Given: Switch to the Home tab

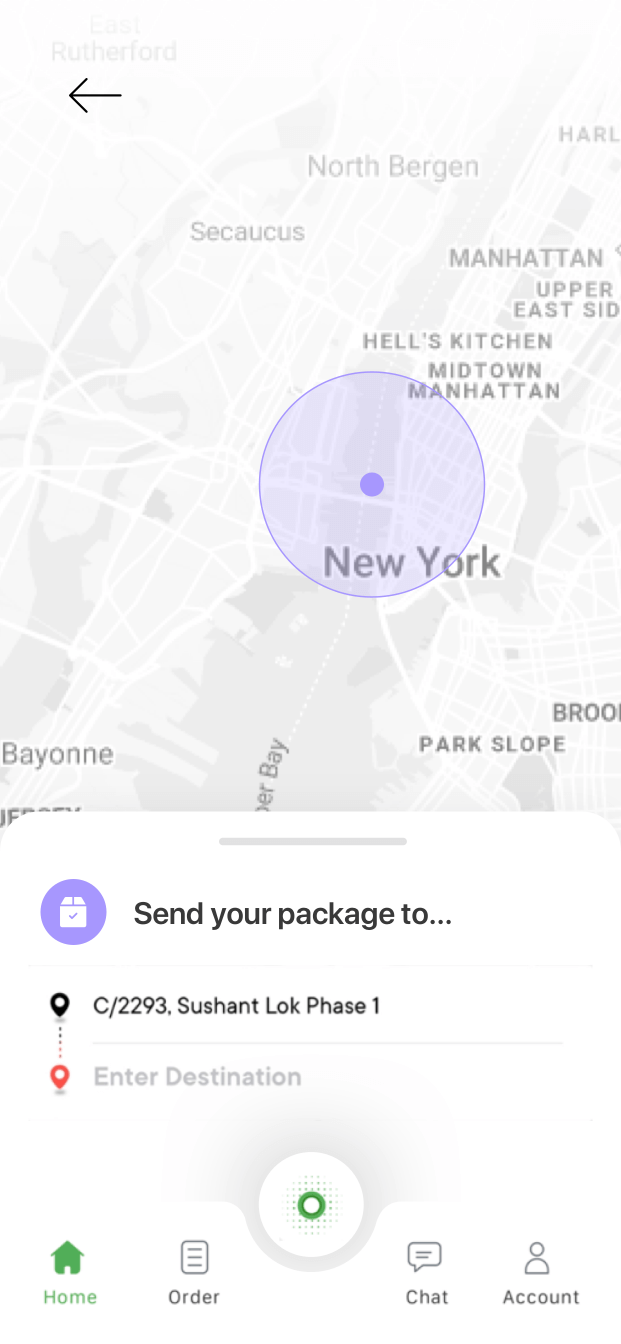Looking at the screenshot, I should pos(69,1272).
